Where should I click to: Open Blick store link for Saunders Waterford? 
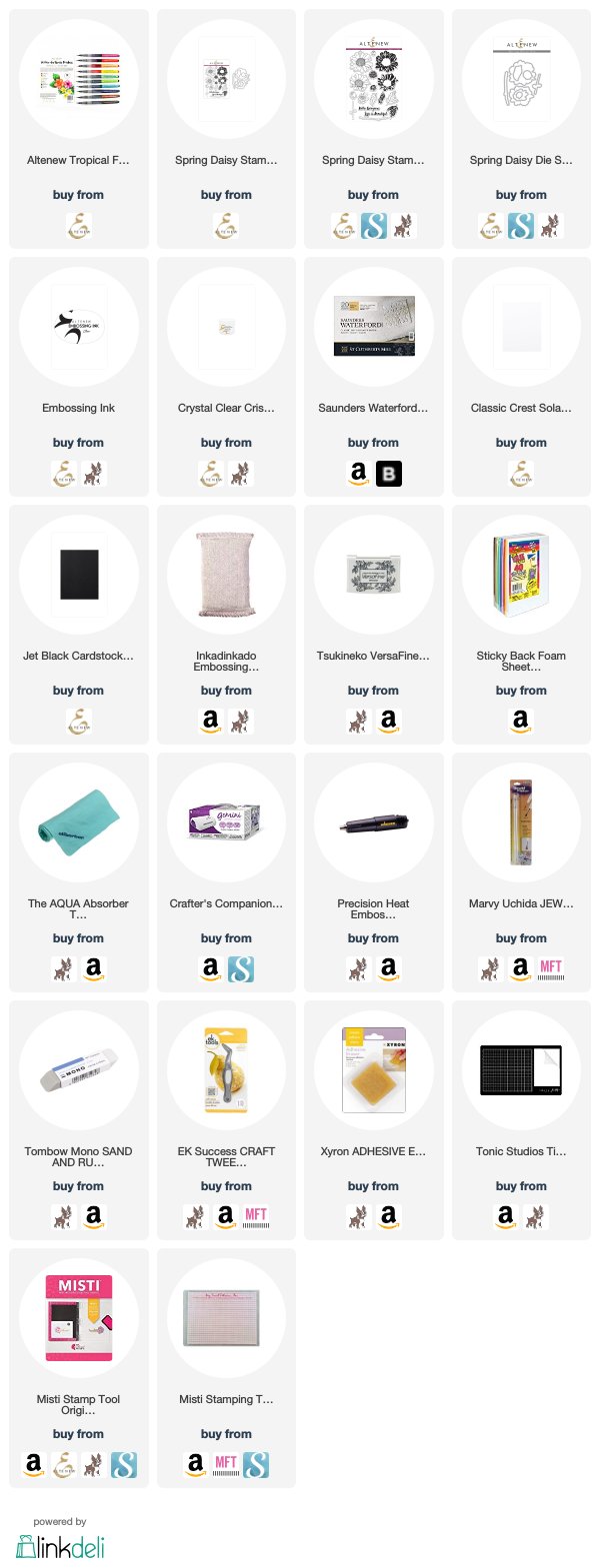pos(388,473)
